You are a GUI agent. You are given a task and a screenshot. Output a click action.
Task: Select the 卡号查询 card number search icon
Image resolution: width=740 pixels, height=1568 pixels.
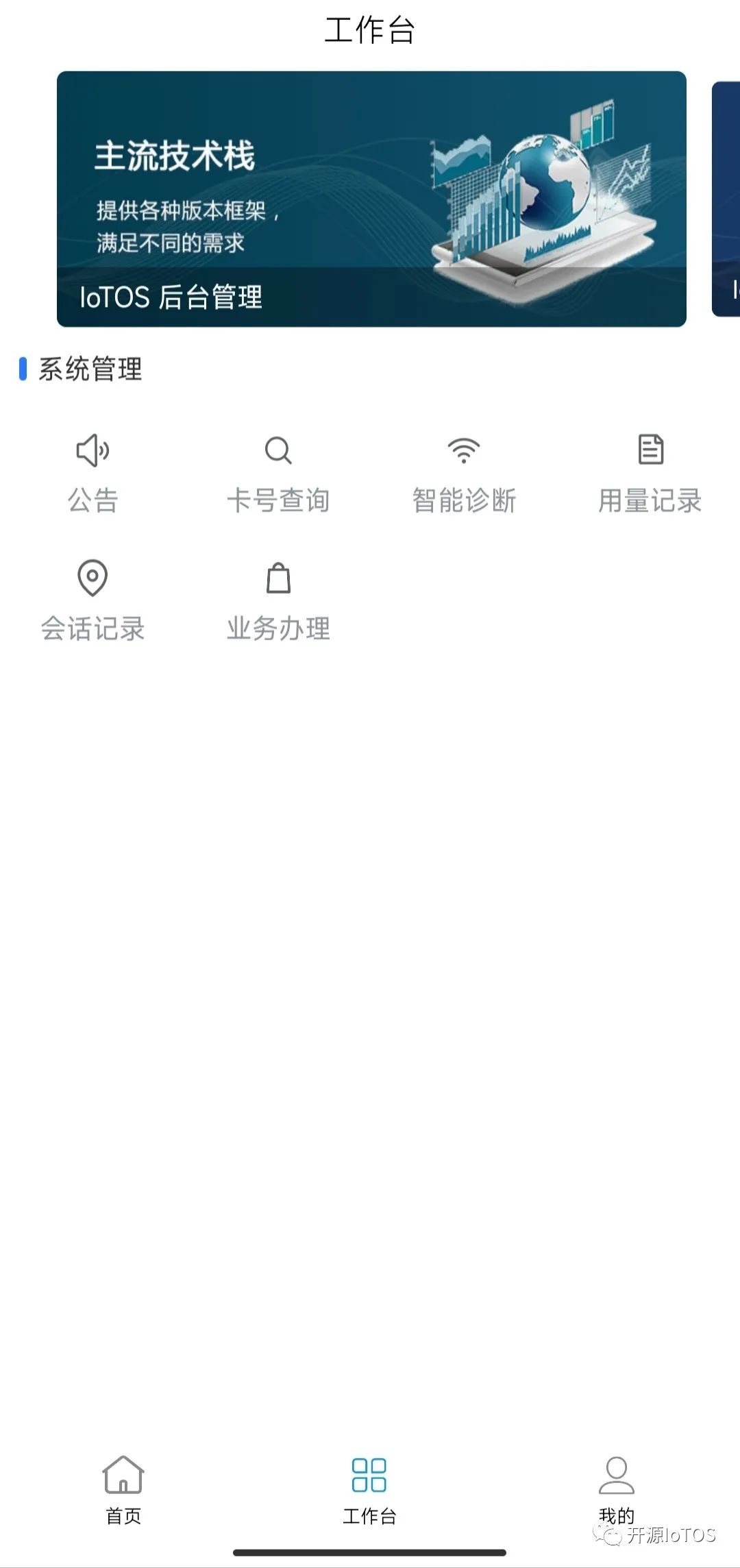coord(278,451)
